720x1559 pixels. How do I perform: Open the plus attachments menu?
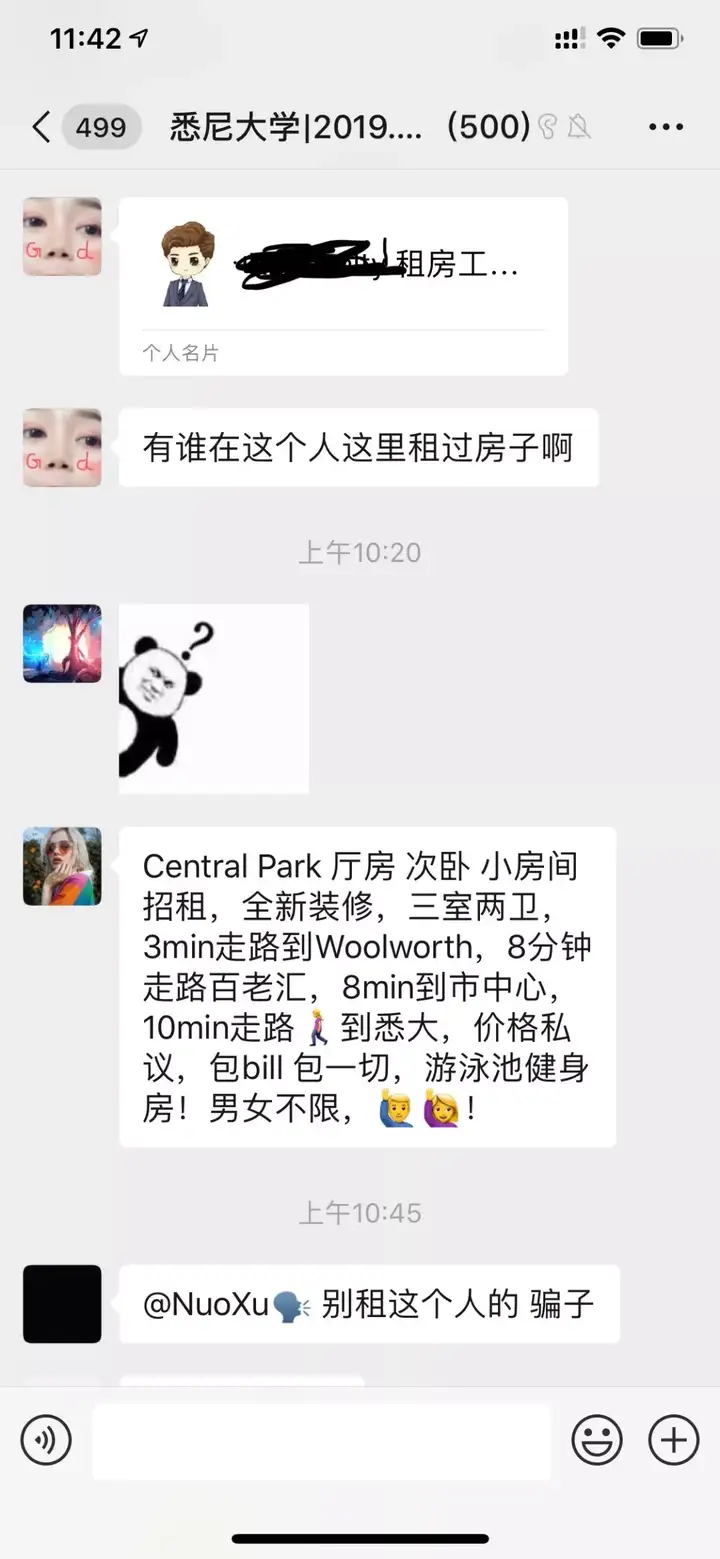click(674, 1441)
